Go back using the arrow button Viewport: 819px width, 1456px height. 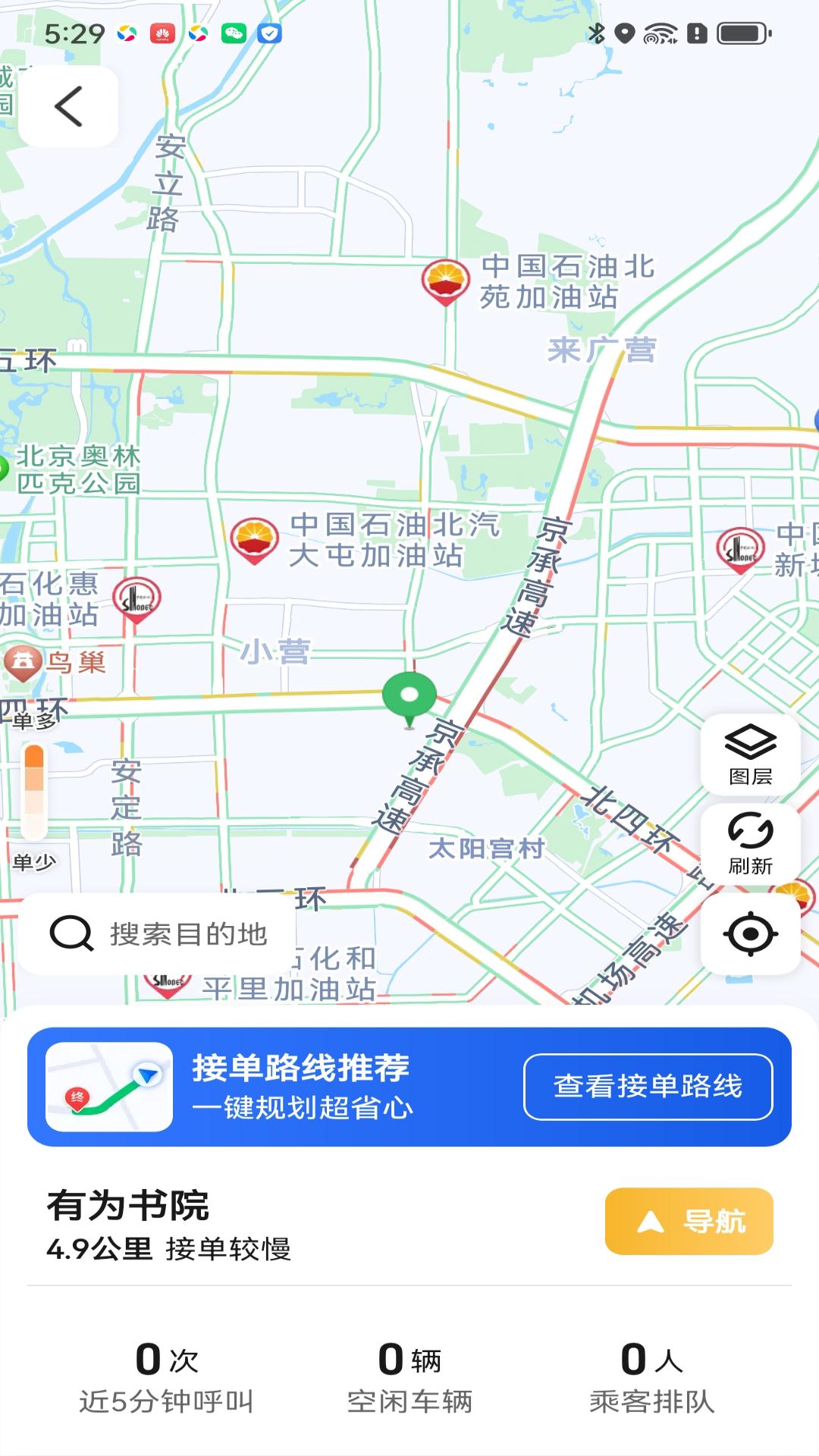coord(68,106)
